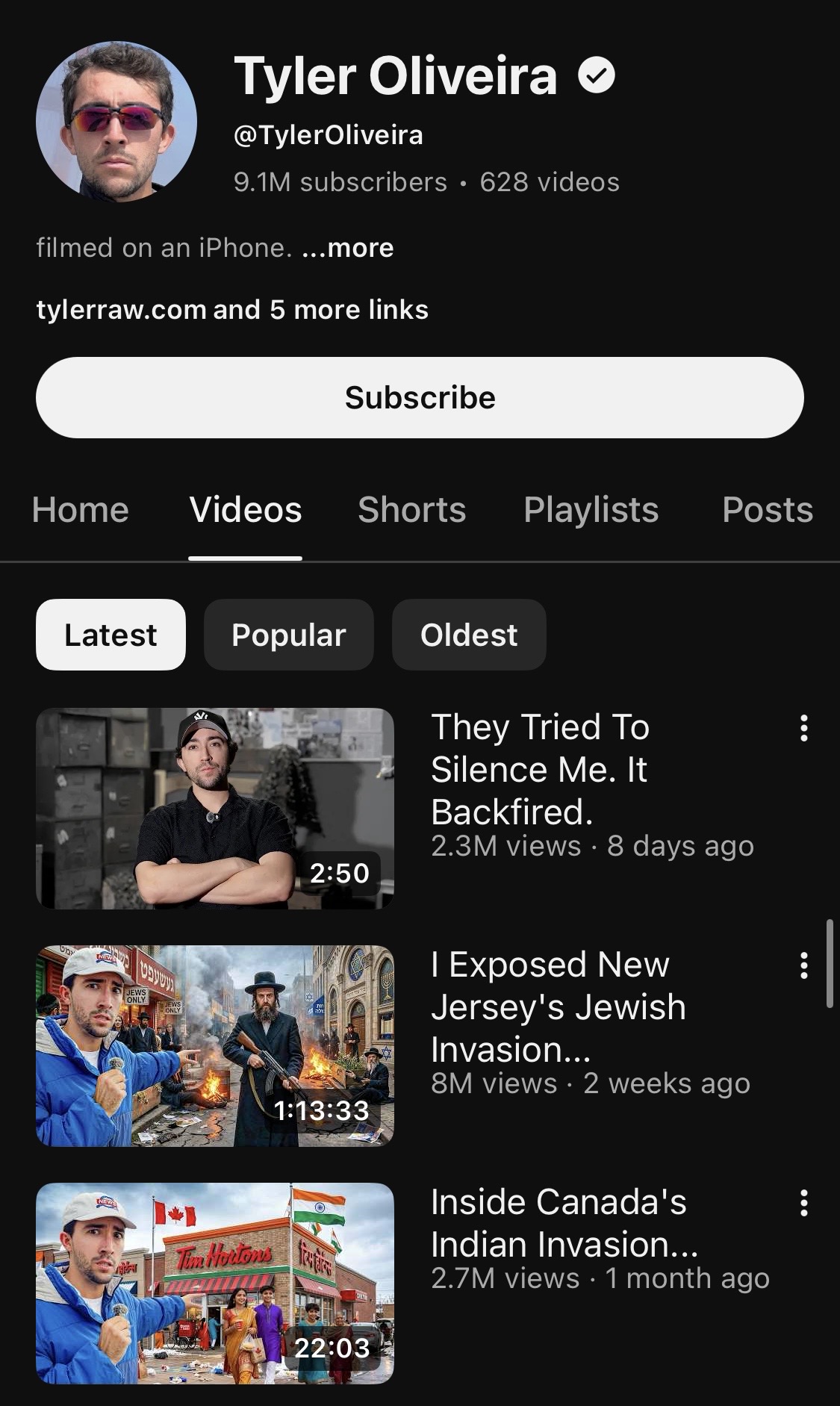Screen dimensions: 840x1406
Task: Watch the Inside Canada's Indian Invasion video
Action: (215, 1283)
